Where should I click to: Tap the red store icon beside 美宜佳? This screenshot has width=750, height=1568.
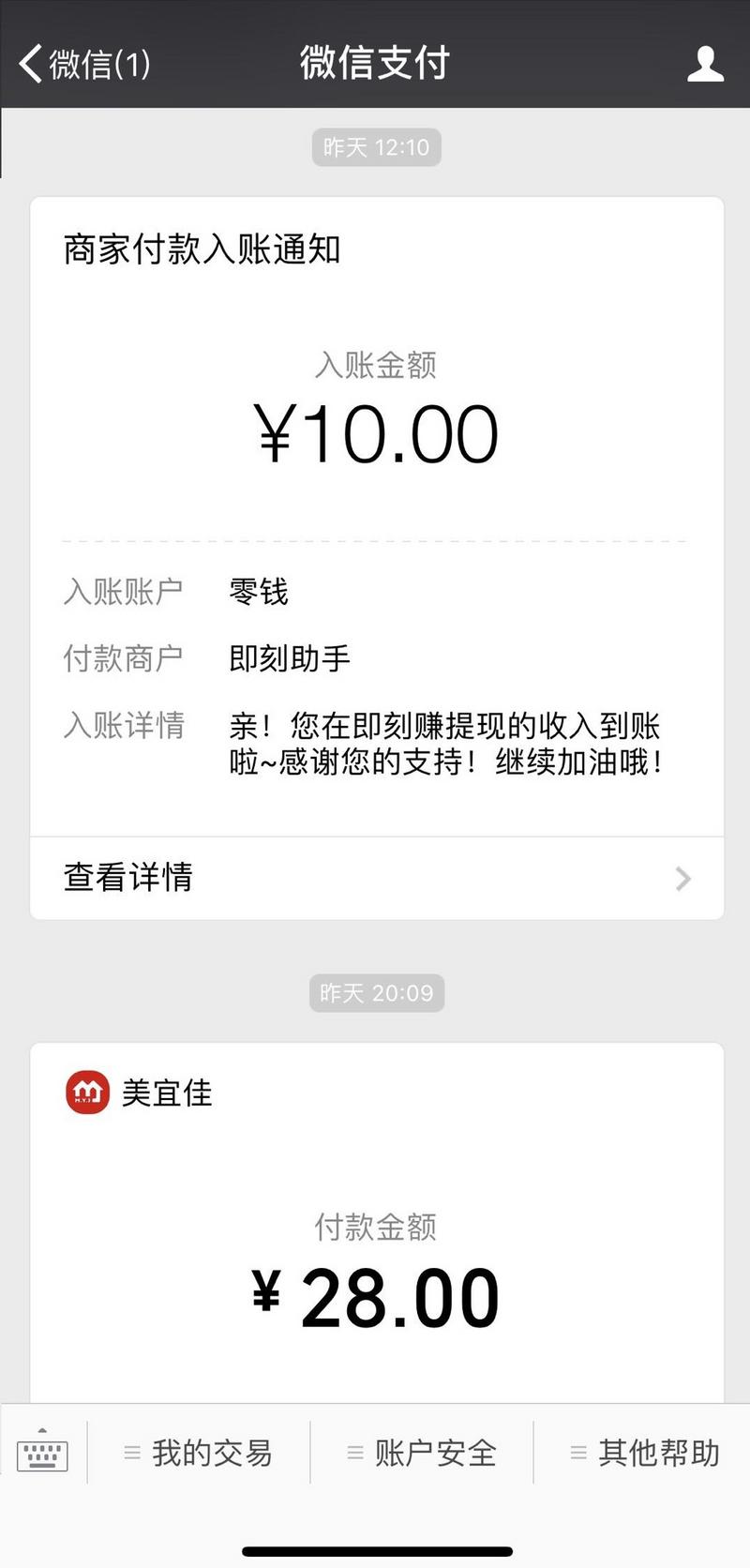coord(87,1092)
